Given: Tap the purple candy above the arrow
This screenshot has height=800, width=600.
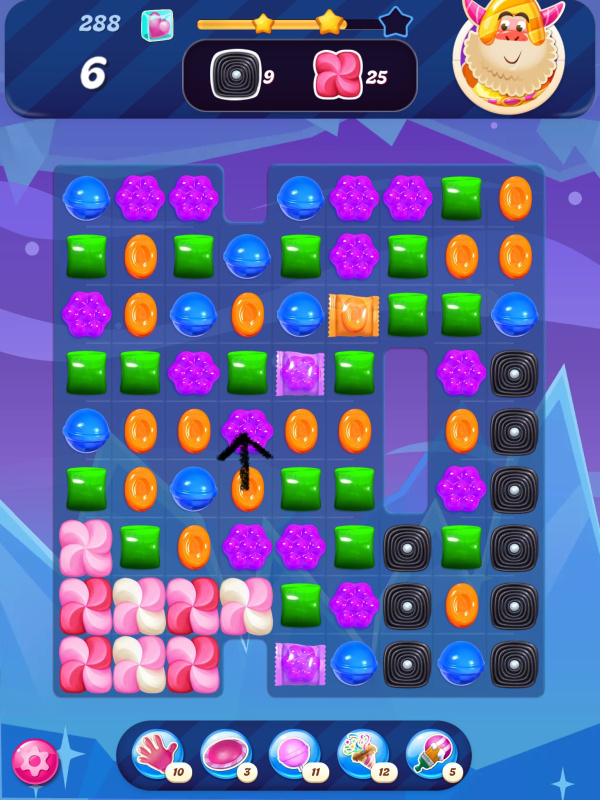Looking at the screenshot, I should point(247,425).
